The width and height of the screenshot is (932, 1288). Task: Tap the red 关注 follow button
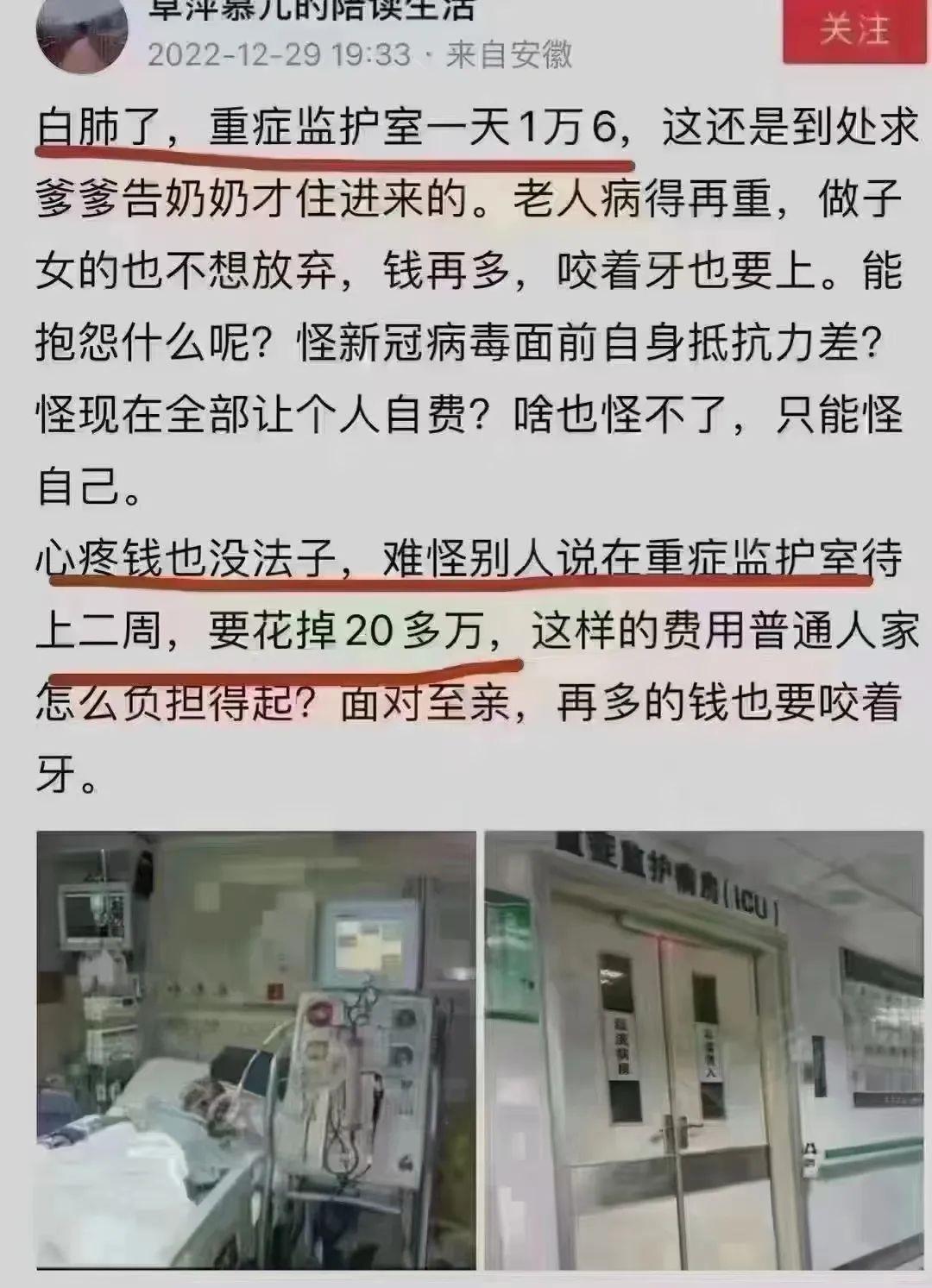(855, 31)
